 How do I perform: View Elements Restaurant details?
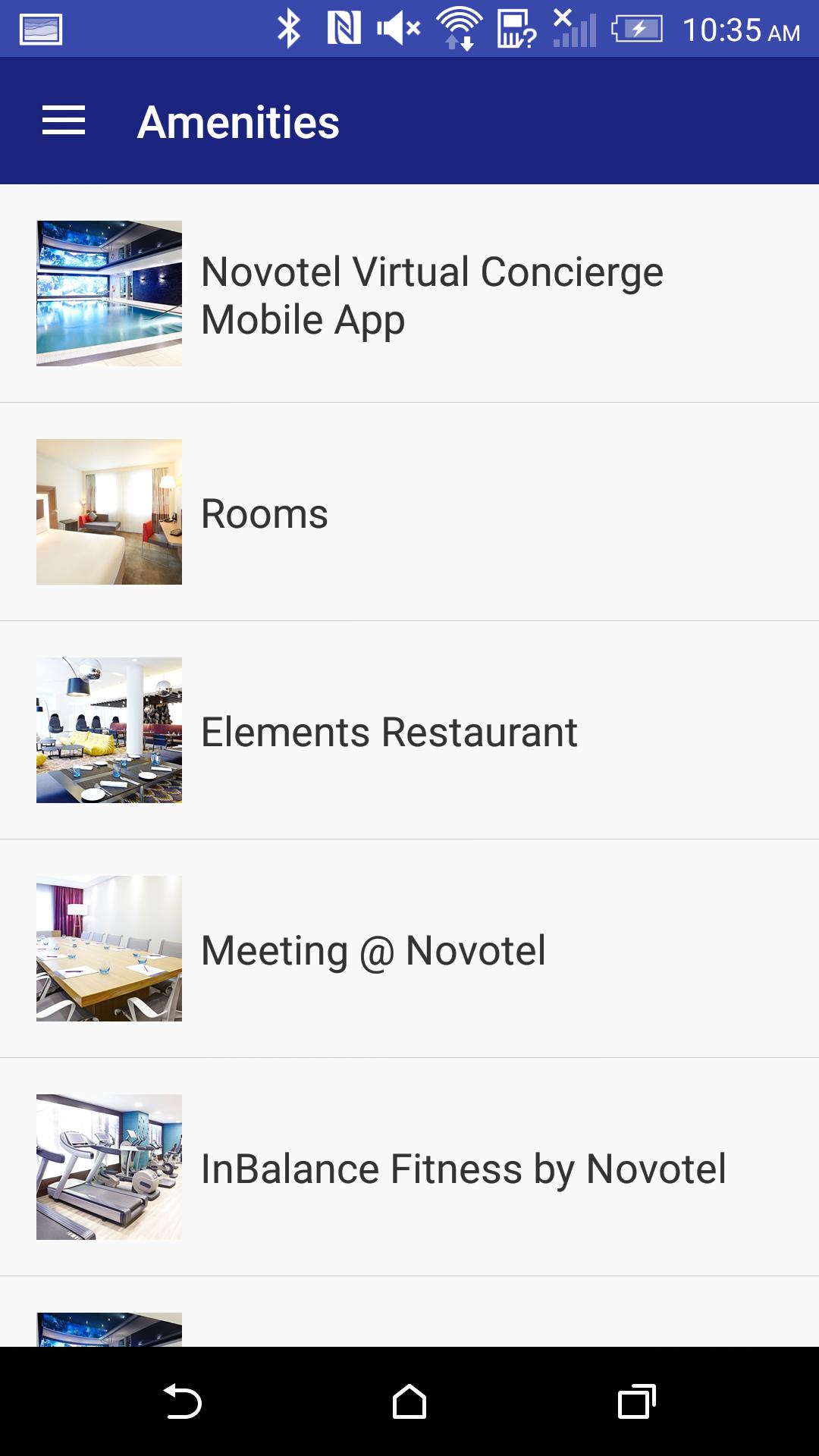click(x=409, y=730)
